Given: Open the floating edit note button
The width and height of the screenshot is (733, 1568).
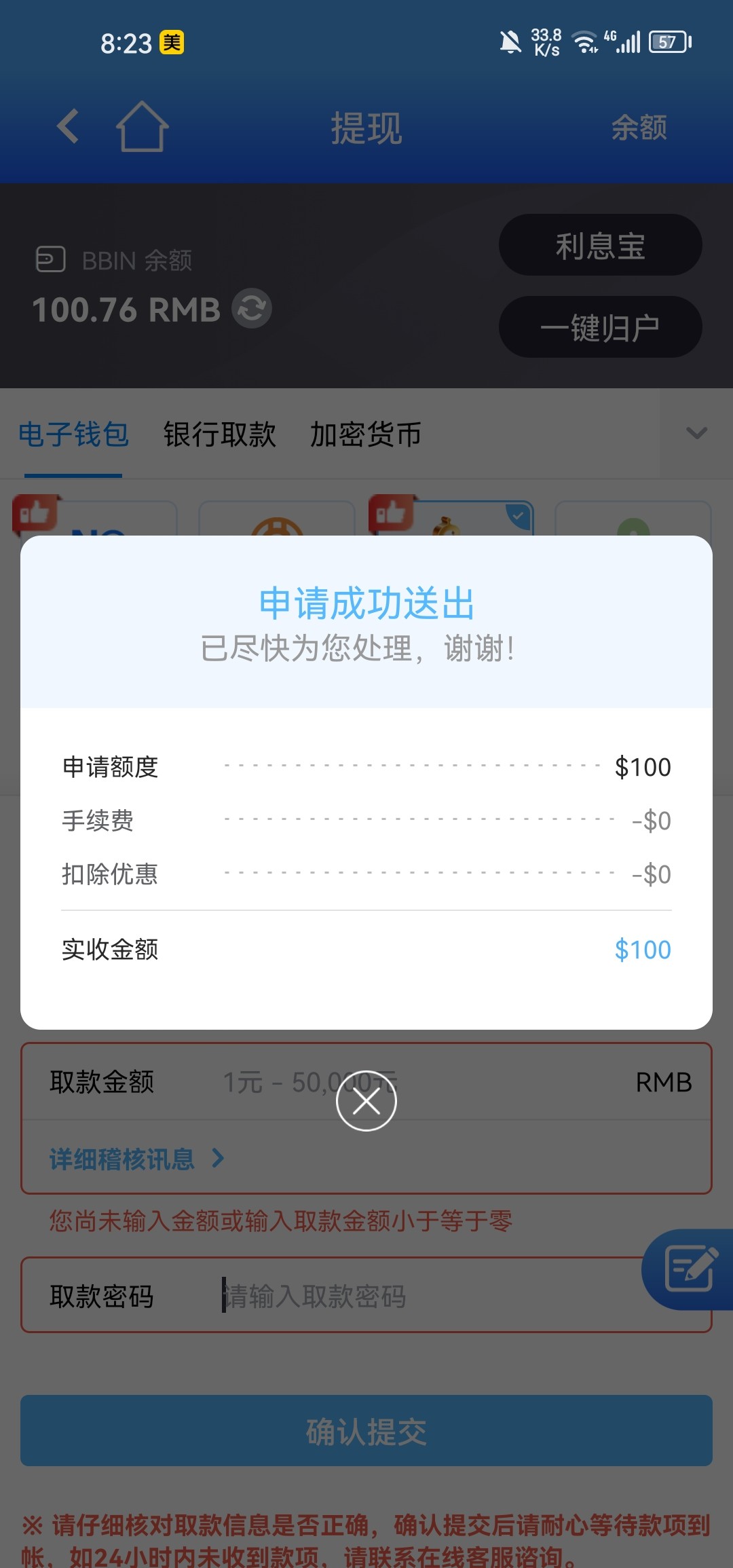Looking at the screenshot, I should click(x=689, y=1269).
